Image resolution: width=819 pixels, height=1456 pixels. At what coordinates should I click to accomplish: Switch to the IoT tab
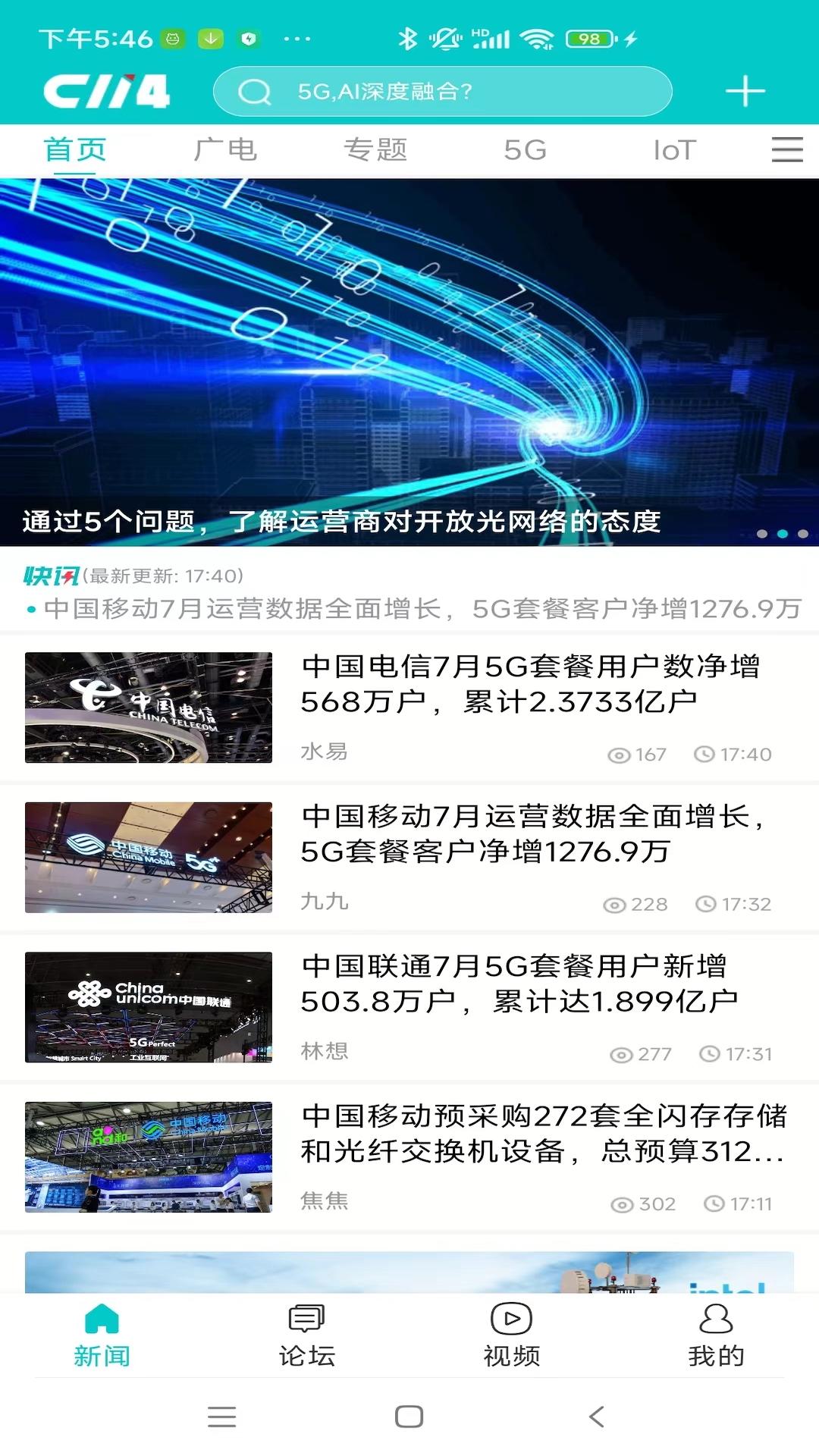(x=672, y=150)
